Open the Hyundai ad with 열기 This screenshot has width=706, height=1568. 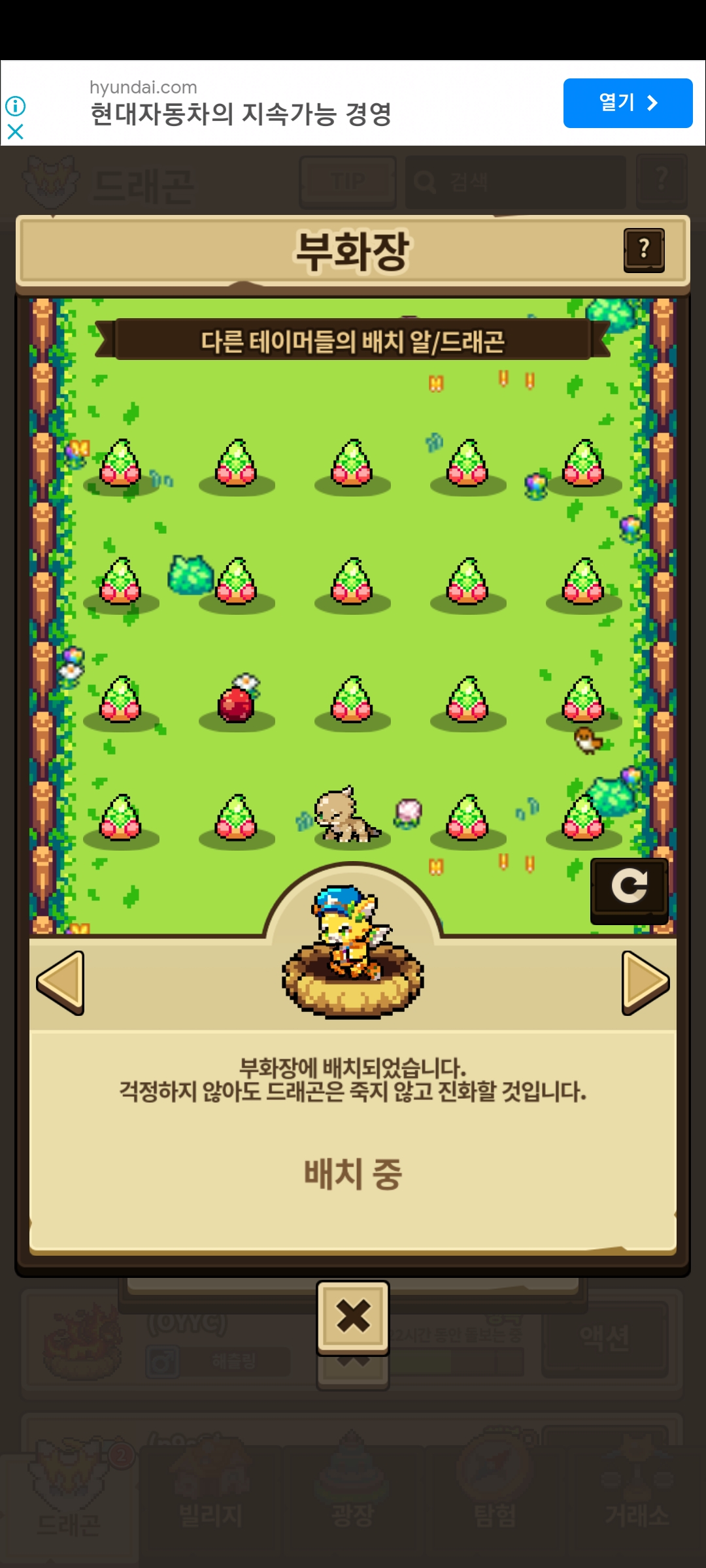click(628, 103)
